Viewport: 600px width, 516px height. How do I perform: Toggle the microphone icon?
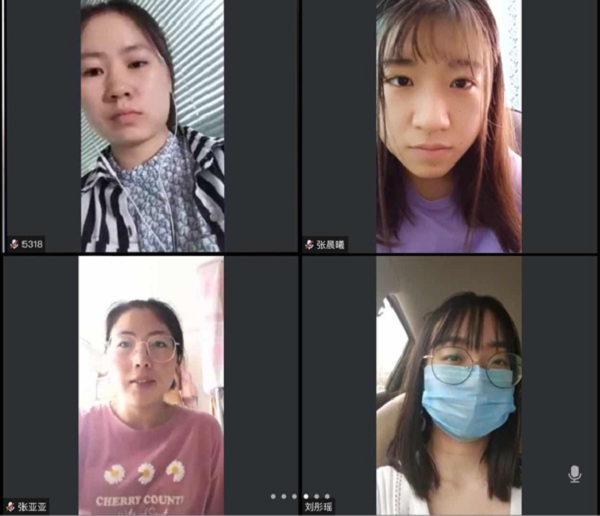click(575, 474)
